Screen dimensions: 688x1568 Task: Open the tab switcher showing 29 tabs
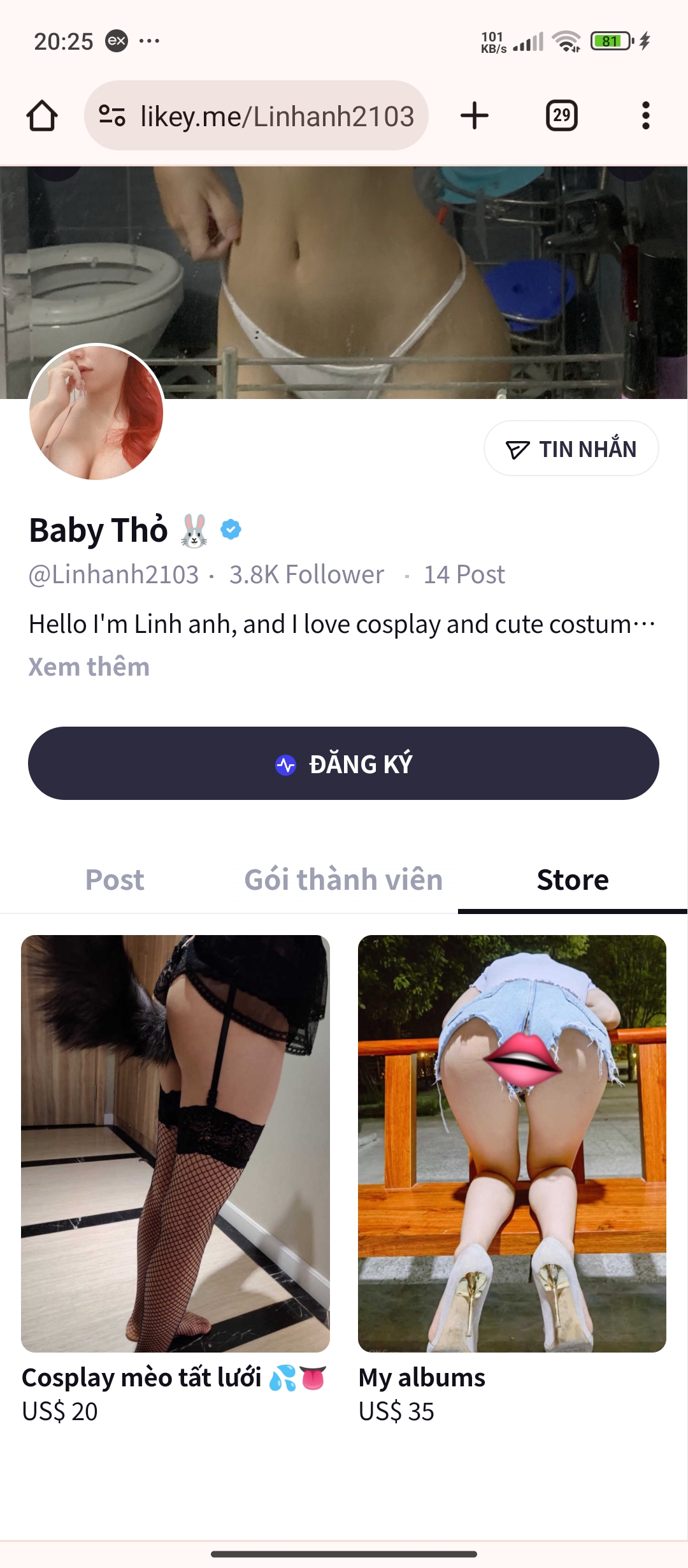561,116
